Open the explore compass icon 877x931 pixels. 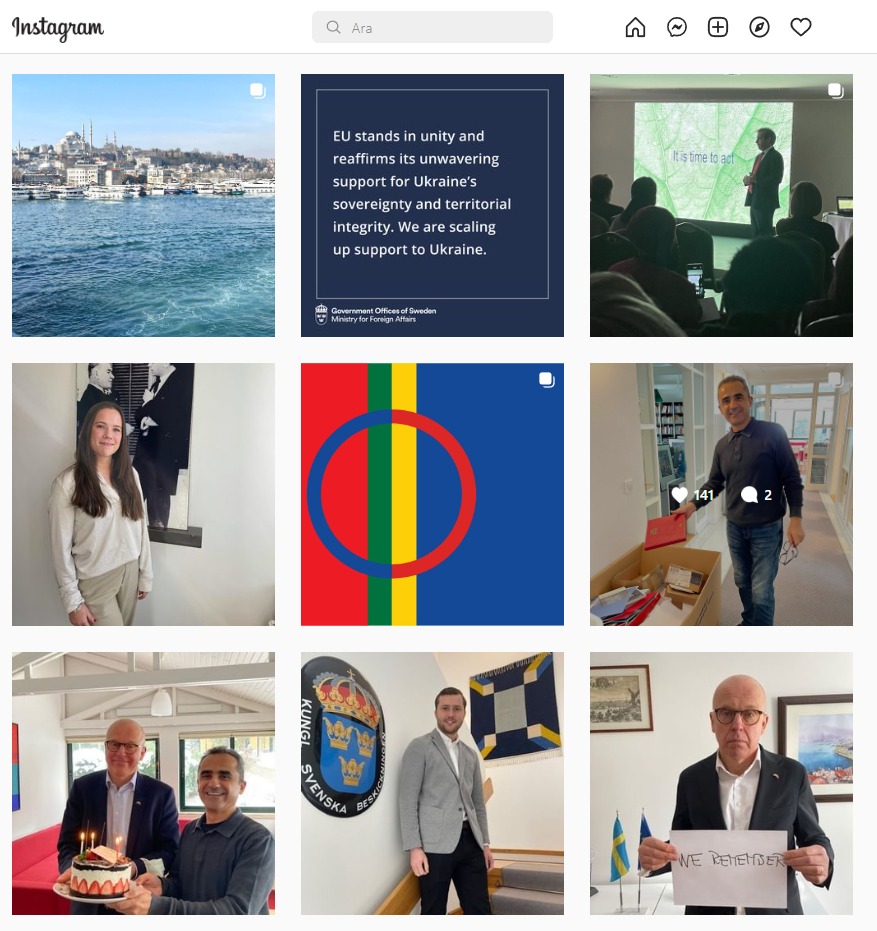[760, 28]
